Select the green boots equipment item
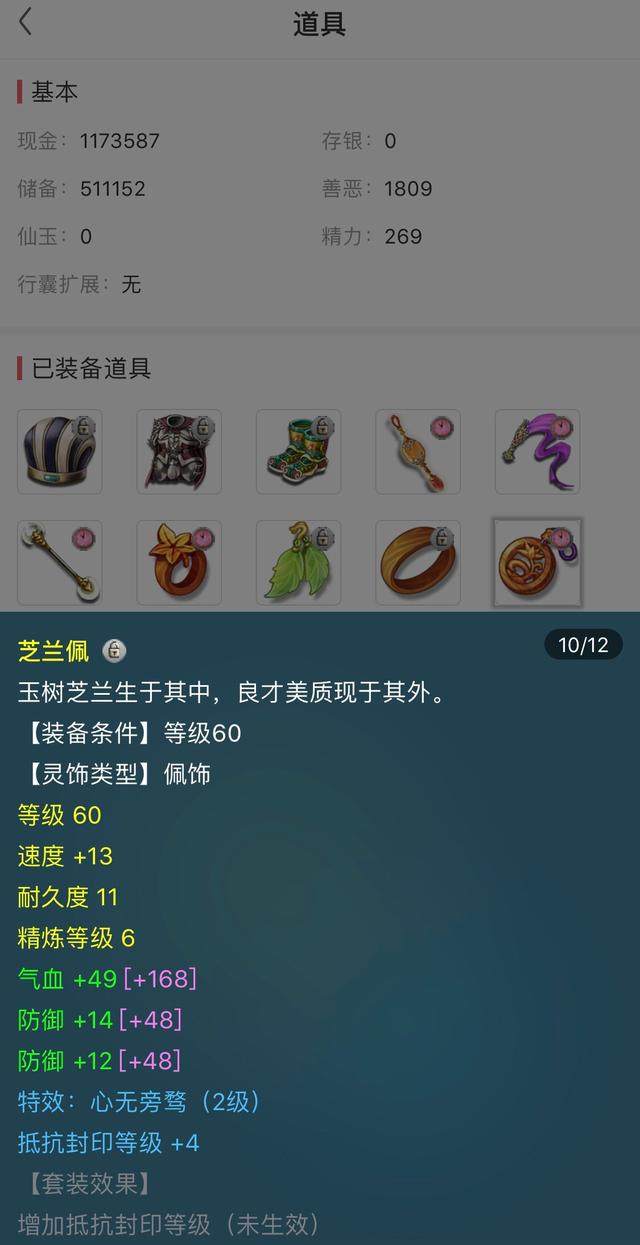The height and width of the screenshot is (1245, 640). tap(299, 452)
